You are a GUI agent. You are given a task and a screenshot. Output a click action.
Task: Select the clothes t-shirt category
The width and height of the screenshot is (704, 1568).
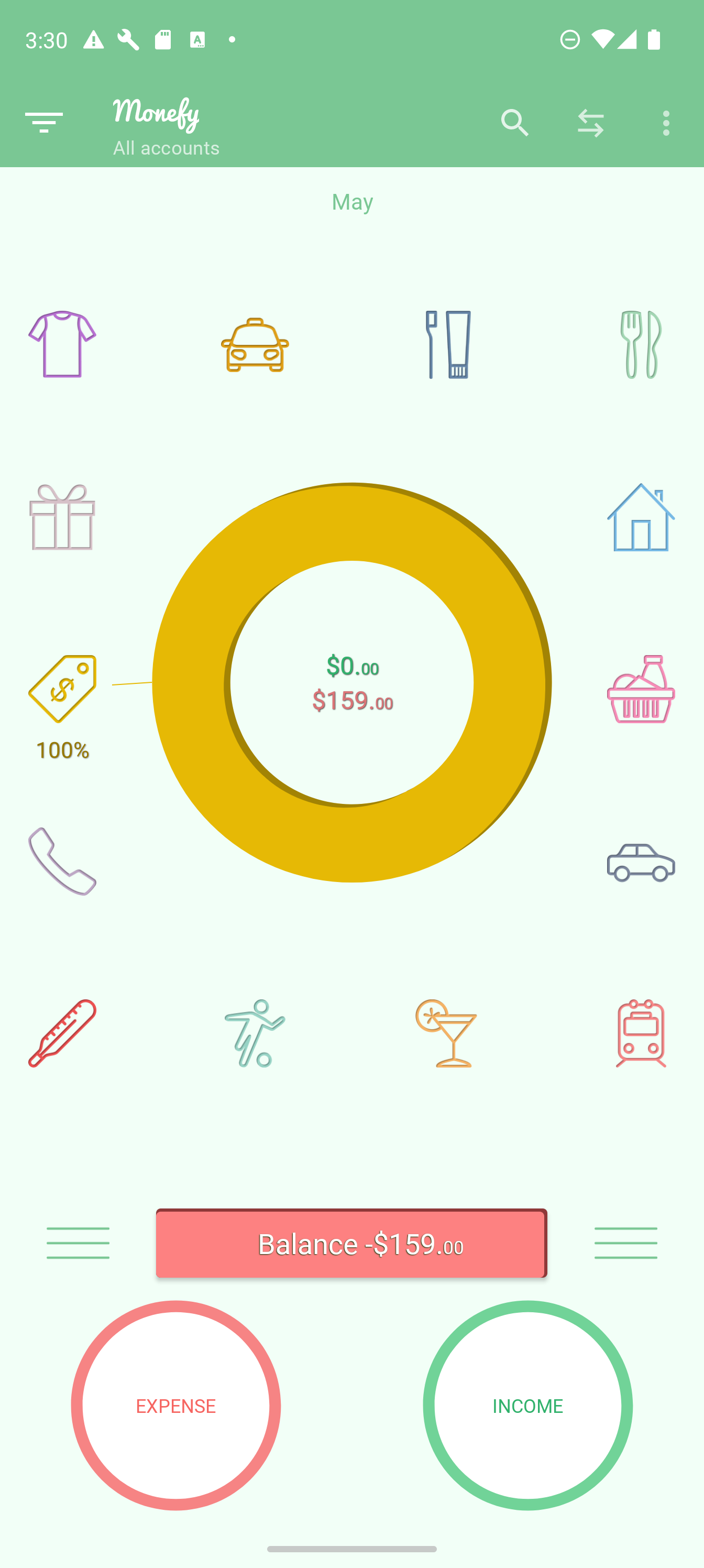(62, 344)
